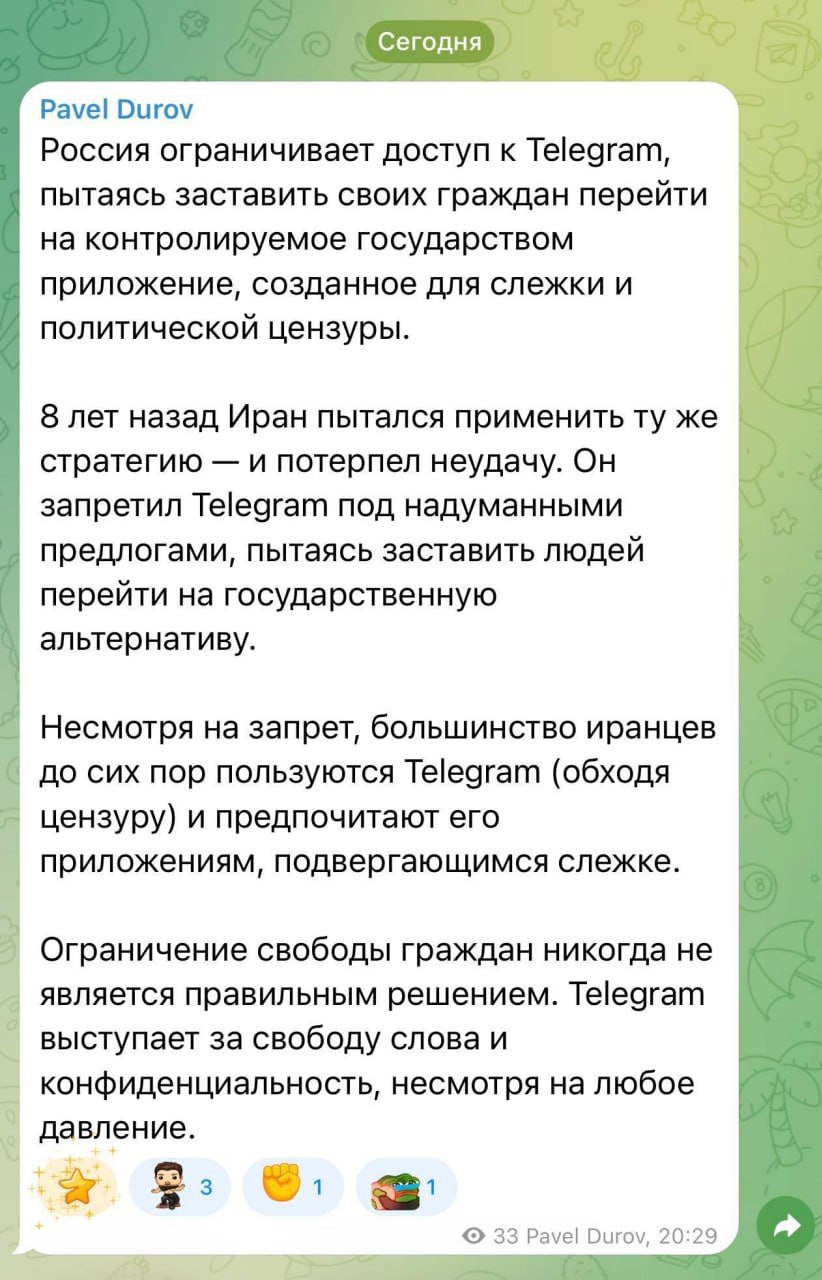This screenshot has width=822, height=1280.
Task: Add the mustached man reaction with count 3
Action: pyautogui.click(x=179, y=1187)
